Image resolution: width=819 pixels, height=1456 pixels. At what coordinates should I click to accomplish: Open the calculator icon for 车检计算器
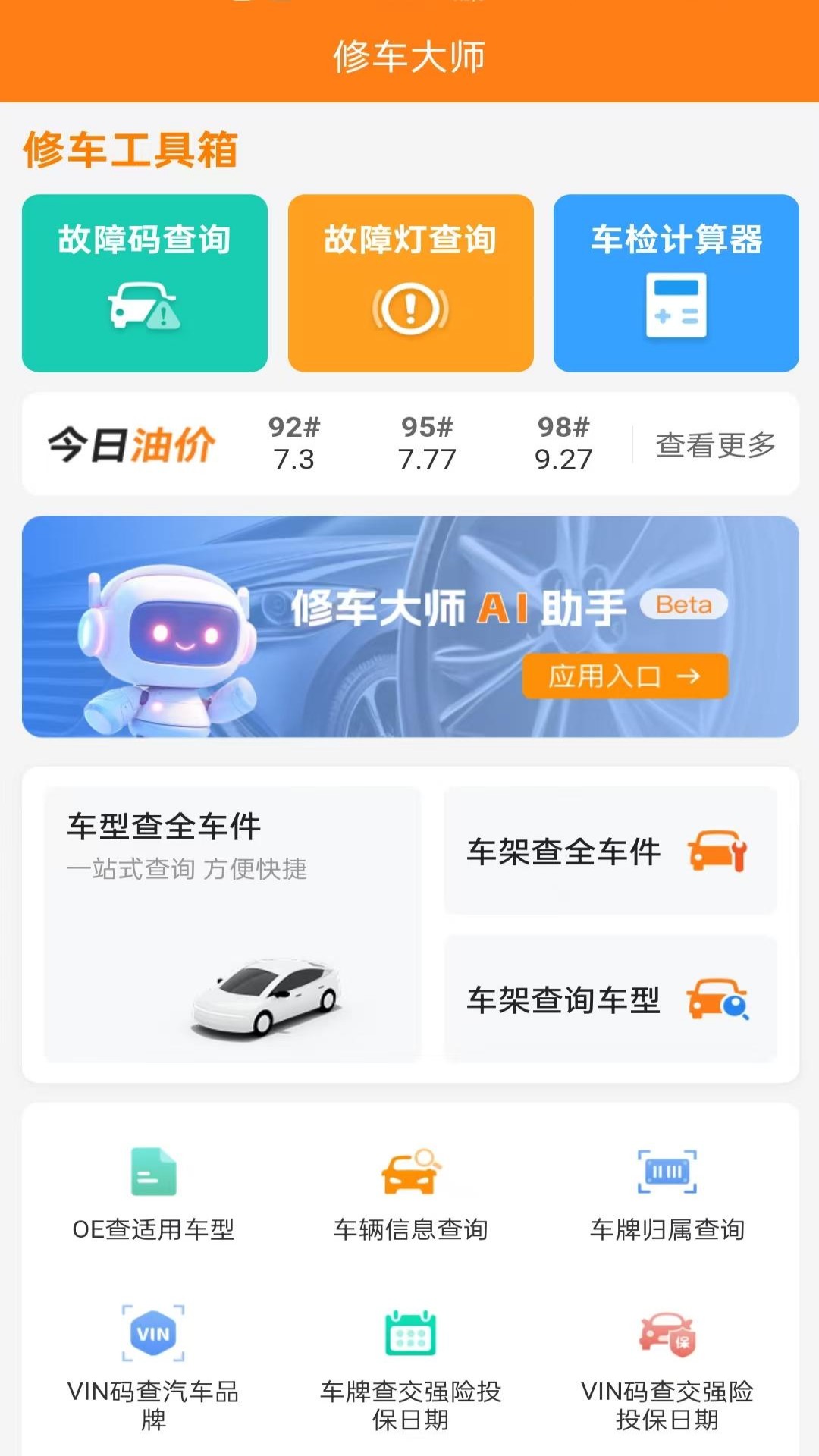click(x=676, y=307)
